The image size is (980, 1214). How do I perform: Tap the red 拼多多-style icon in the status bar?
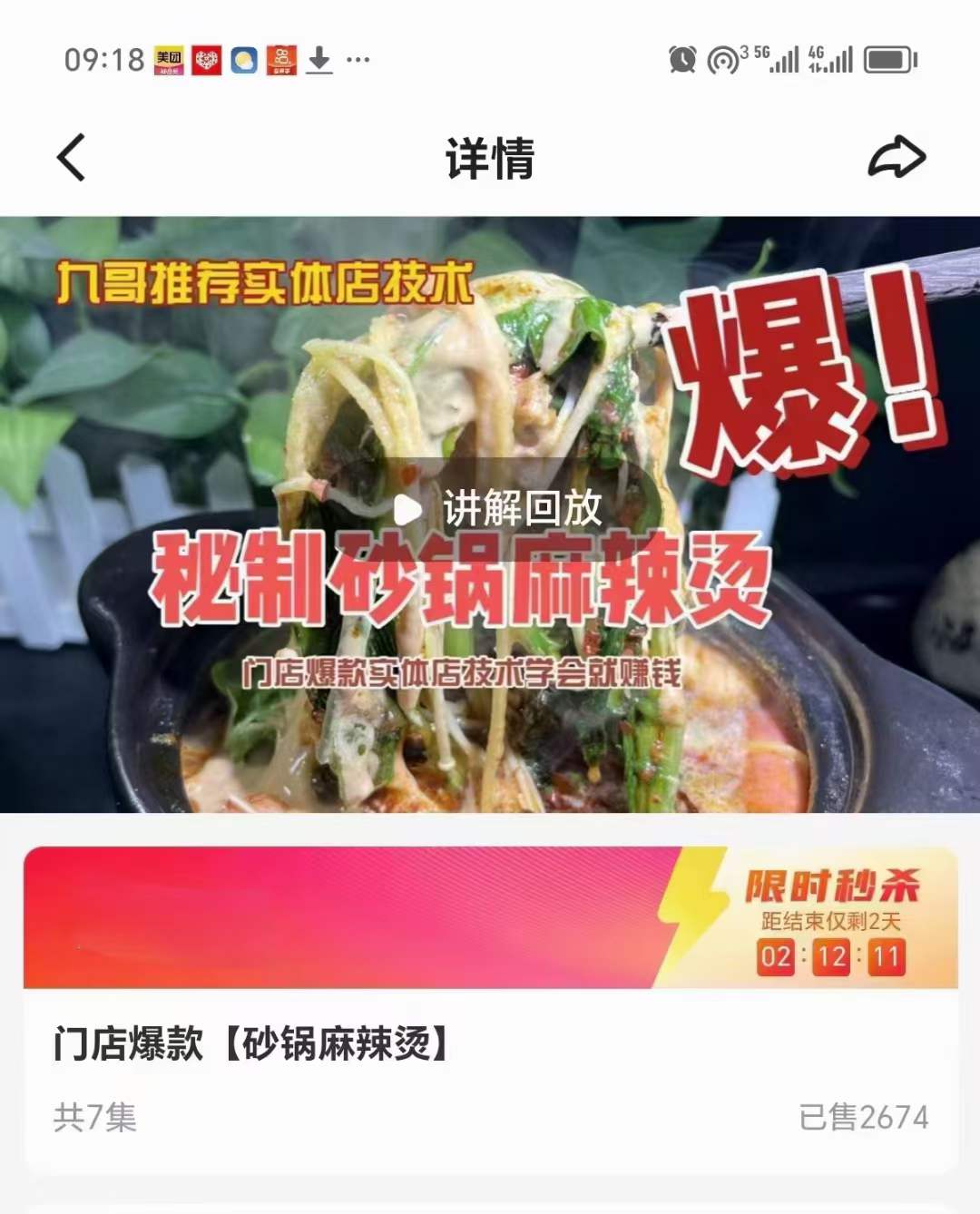pyautogui.click(x=282, y=58)
